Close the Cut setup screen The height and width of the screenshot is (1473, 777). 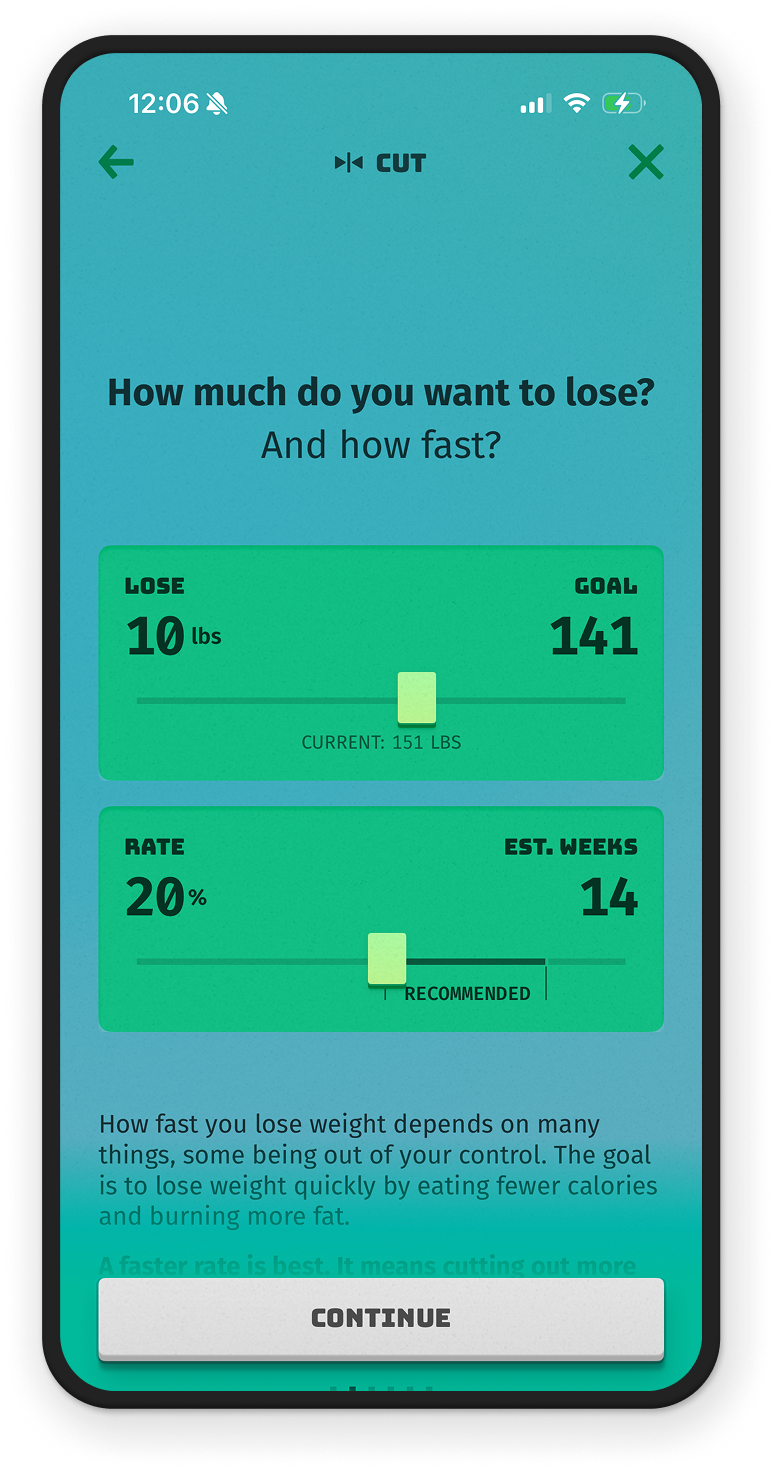click(646, 162)
